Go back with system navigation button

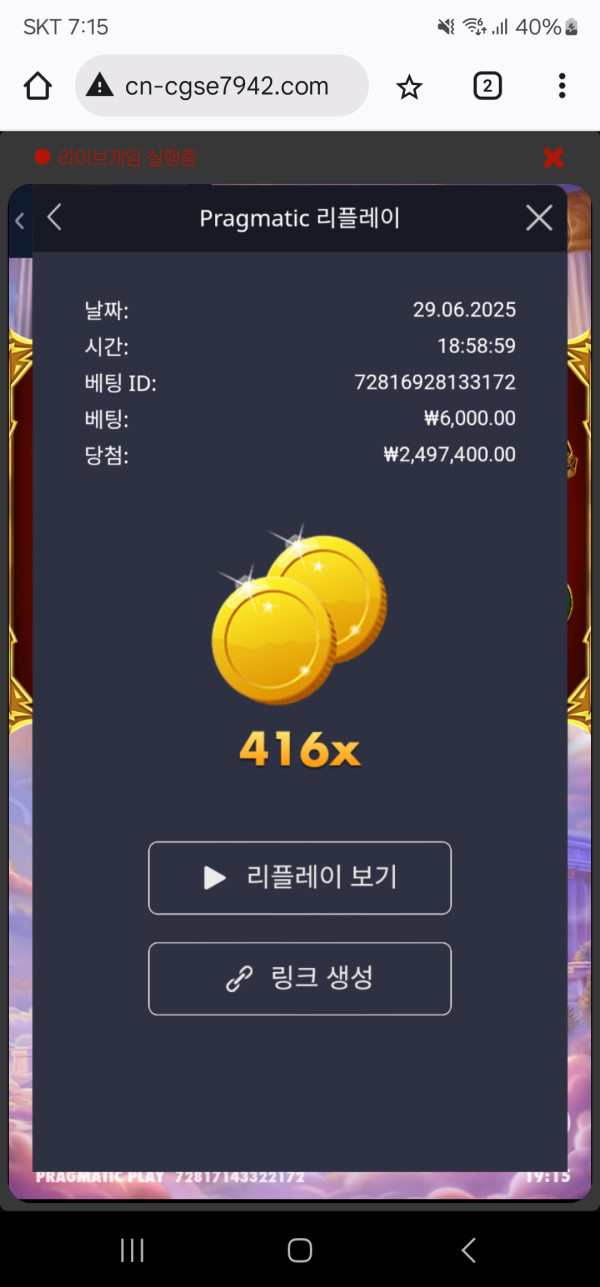(x=468, y=1249)
